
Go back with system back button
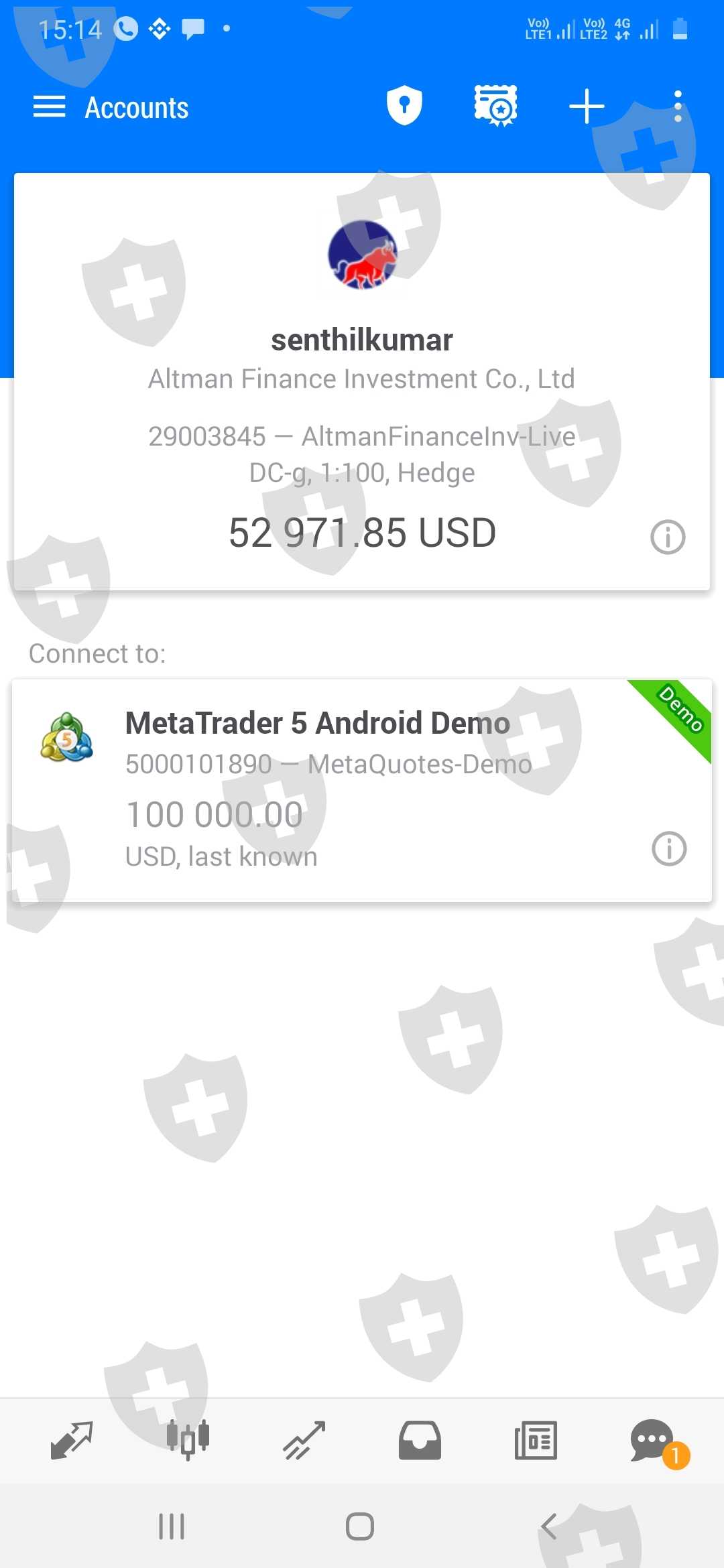tap(548, 1526)
